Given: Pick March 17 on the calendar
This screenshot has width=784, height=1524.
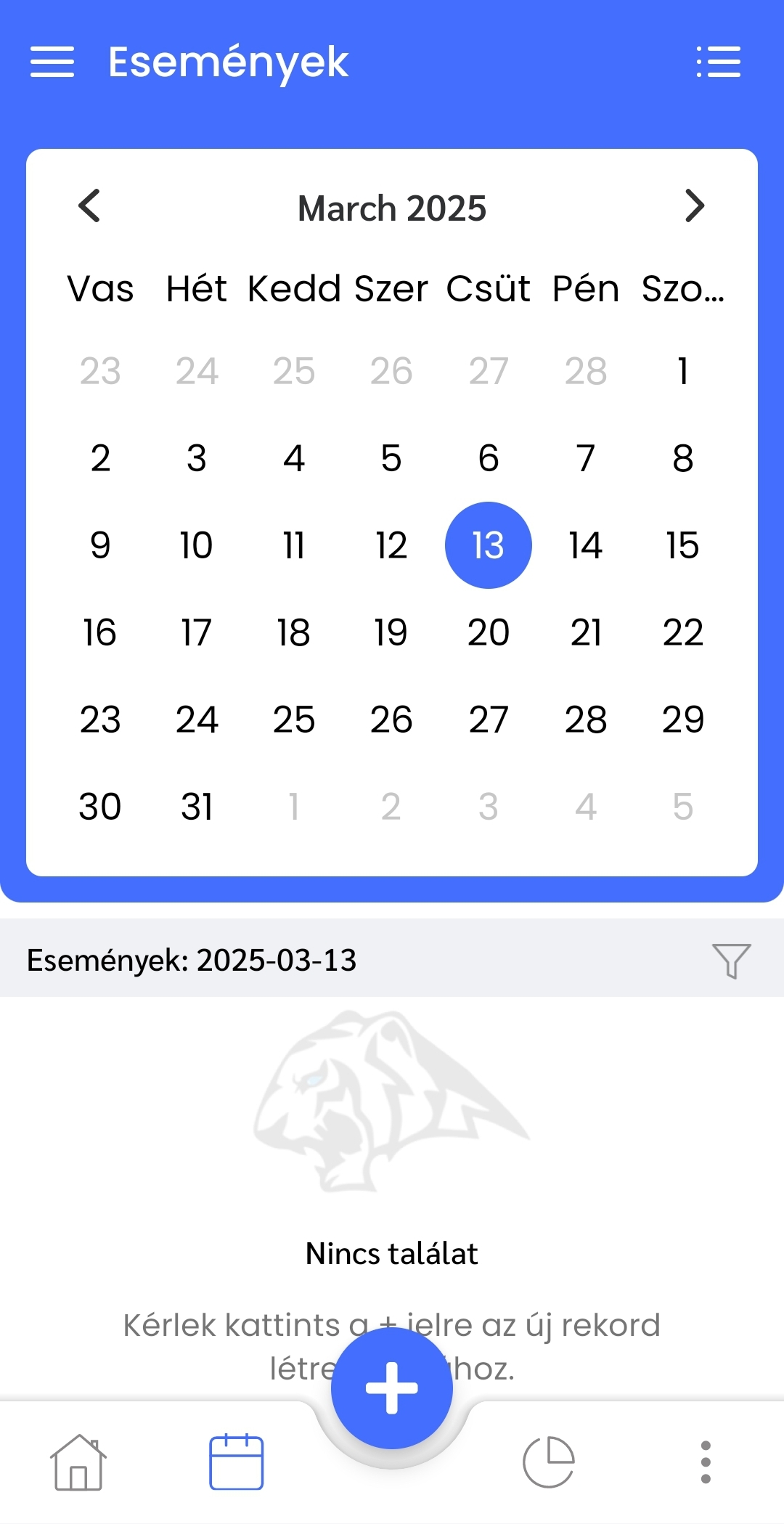Looking at the screenshot, I should tap(197, 632).
